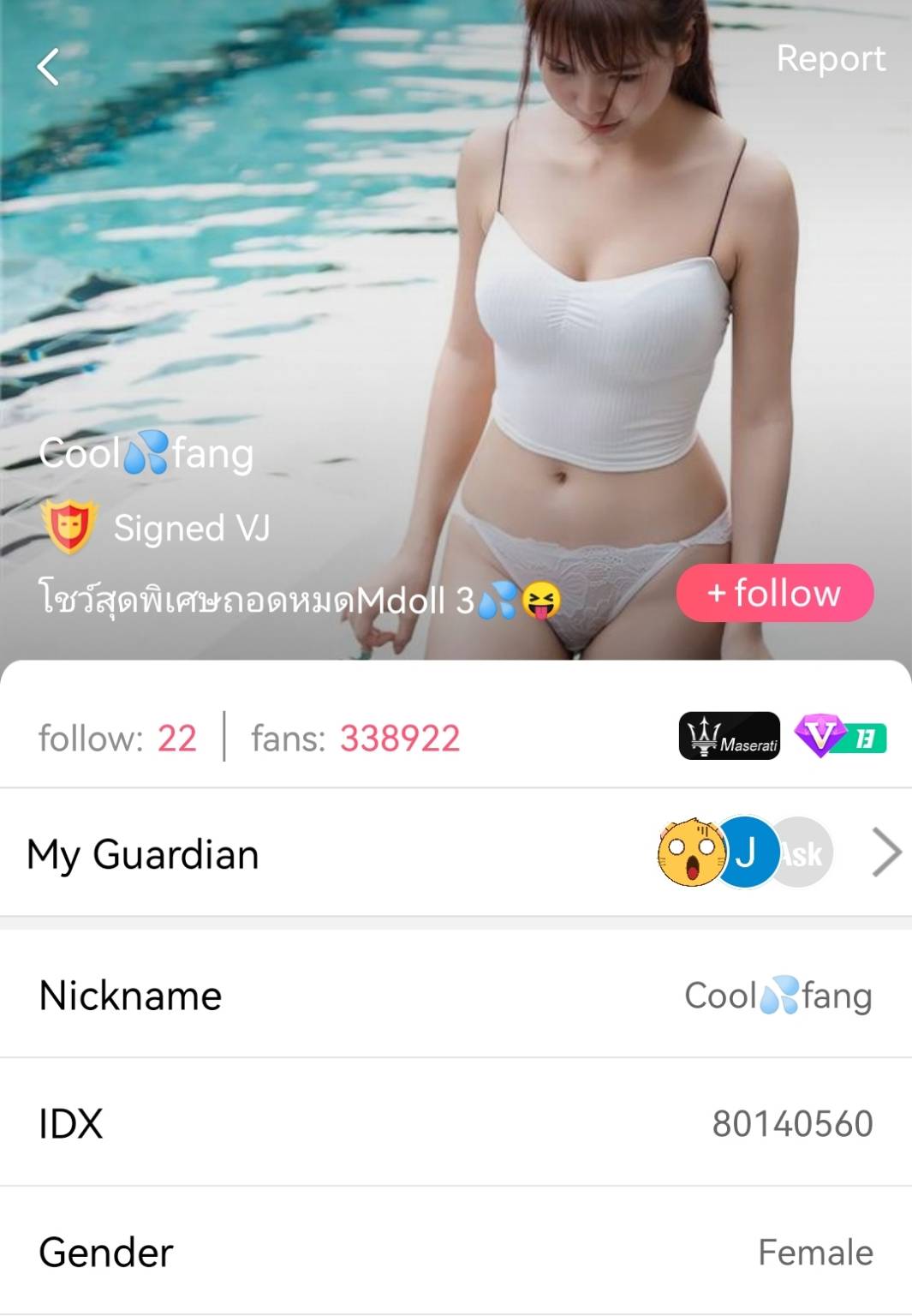Open the My Guardian row

click(x=456, y=853)
